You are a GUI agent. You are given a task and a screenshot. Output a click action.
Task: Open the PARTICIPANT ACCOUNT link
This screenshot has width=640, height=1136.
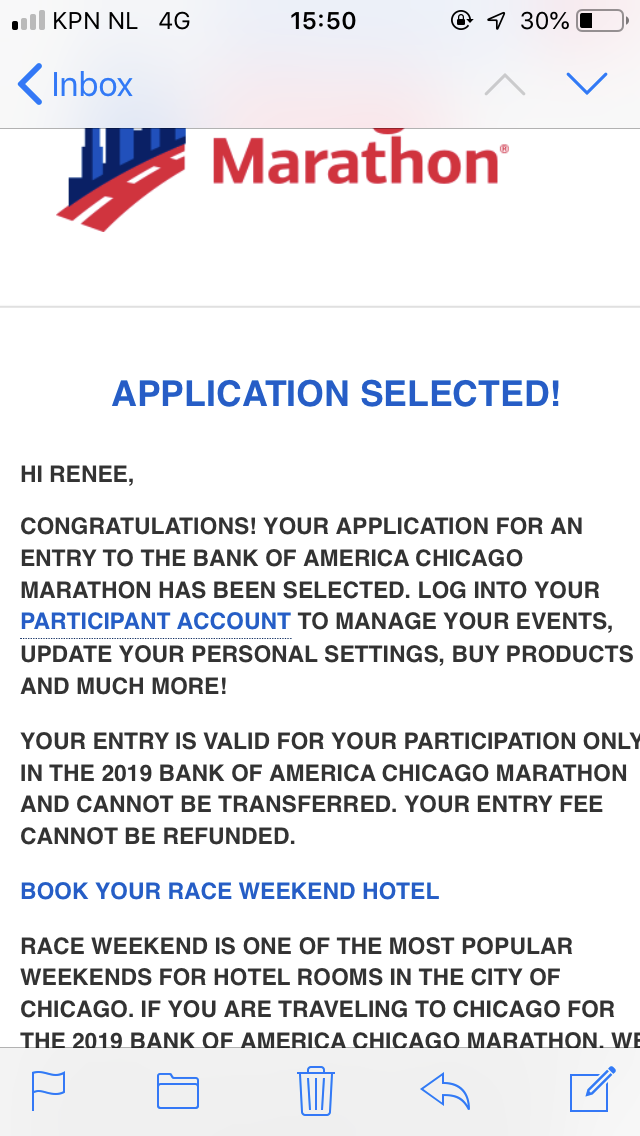pos(155,621)
